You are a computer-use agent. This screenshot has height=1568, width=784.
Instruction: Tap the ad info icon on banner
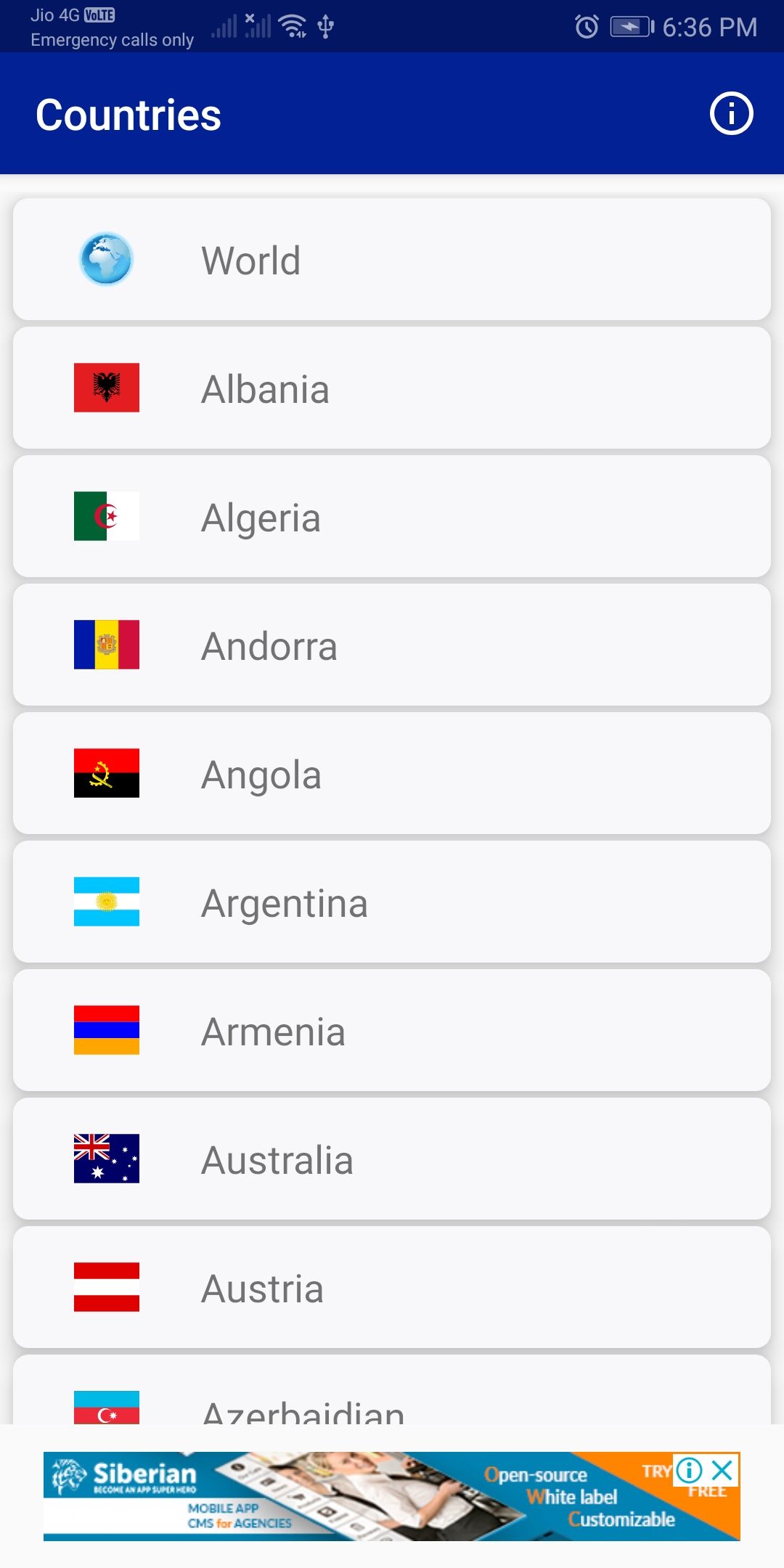[689, 1471]
